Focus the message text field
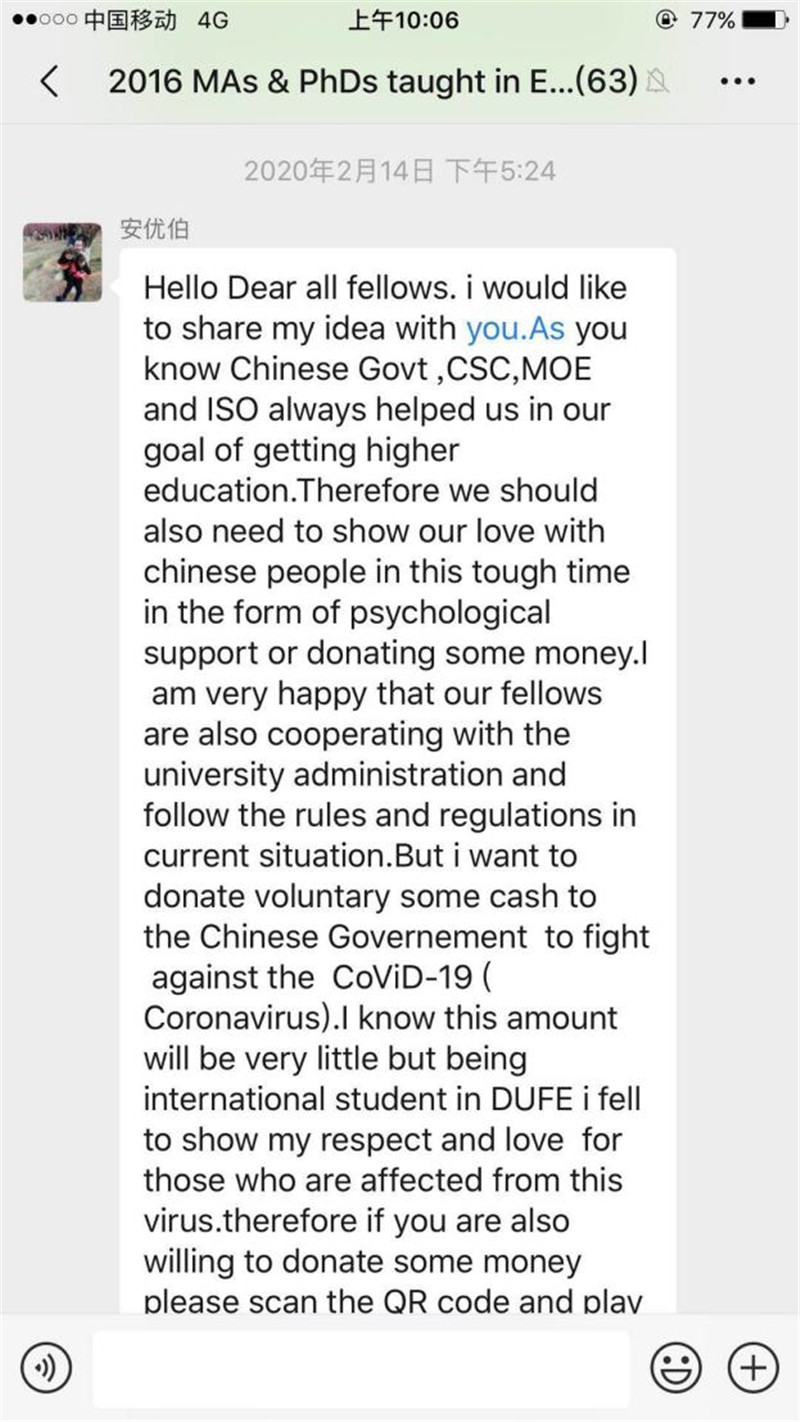The height and width of the screenshot is (1422, 800). click(360, 1366)
